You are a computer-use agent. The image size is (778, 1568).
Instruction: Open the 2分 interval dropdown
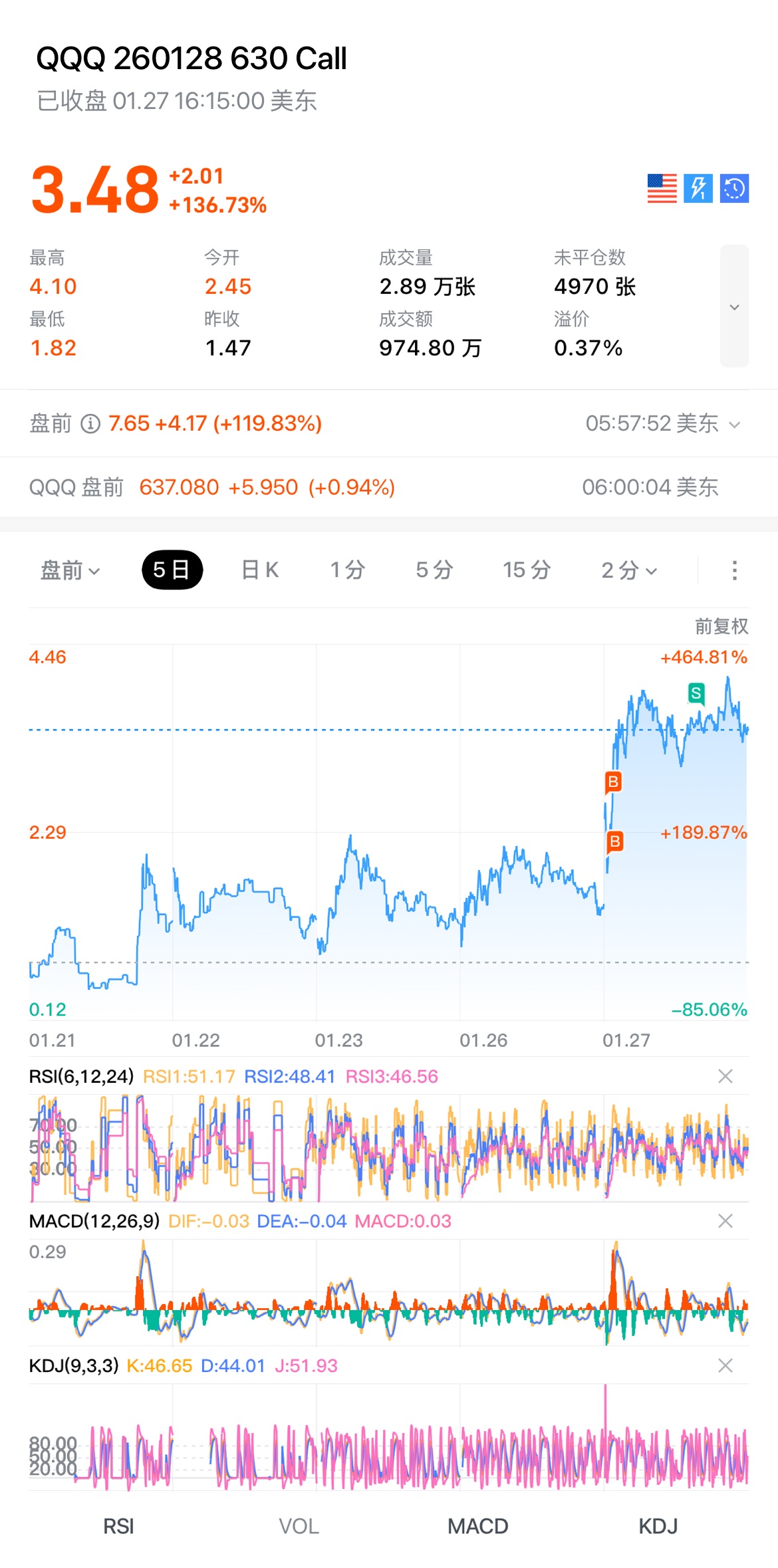click(x=628, y=570)
